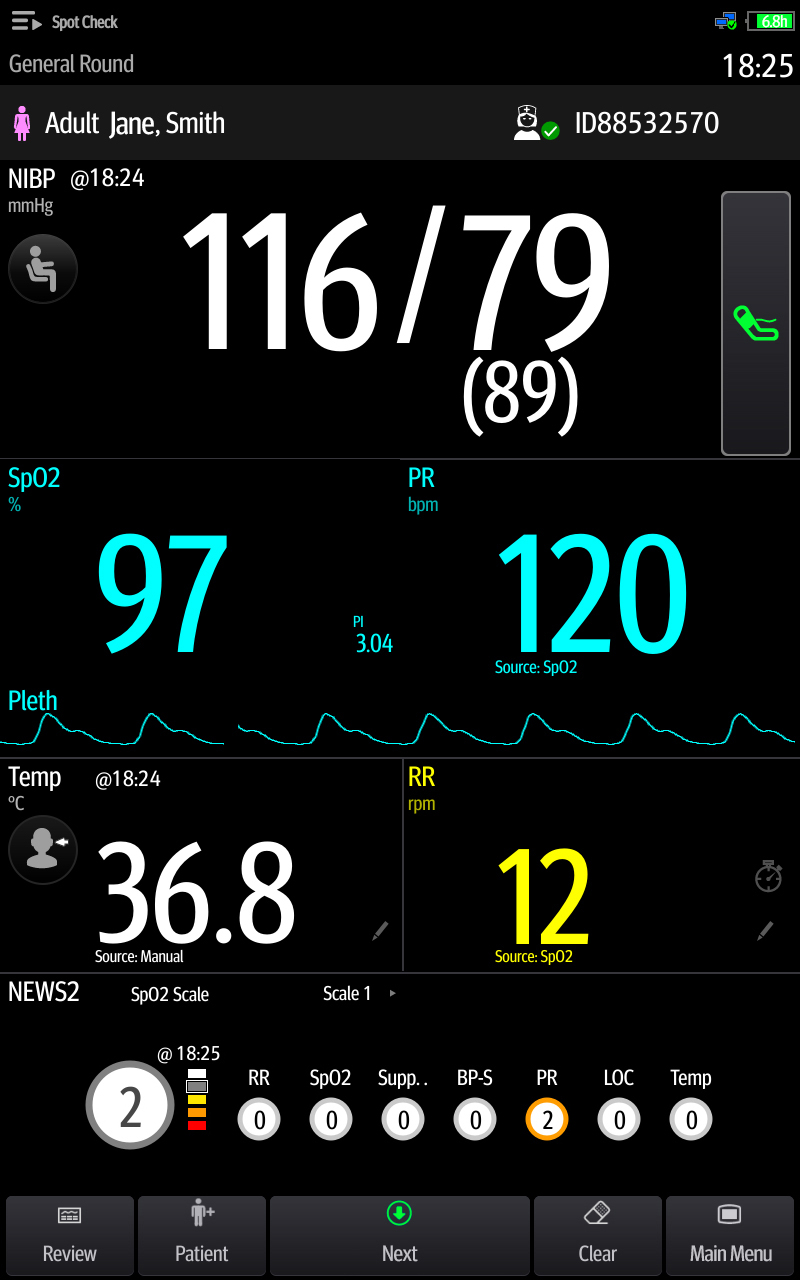800x1280 pixels.
Task: Change the NIBP patient position icon
Action: click(43, 269)
